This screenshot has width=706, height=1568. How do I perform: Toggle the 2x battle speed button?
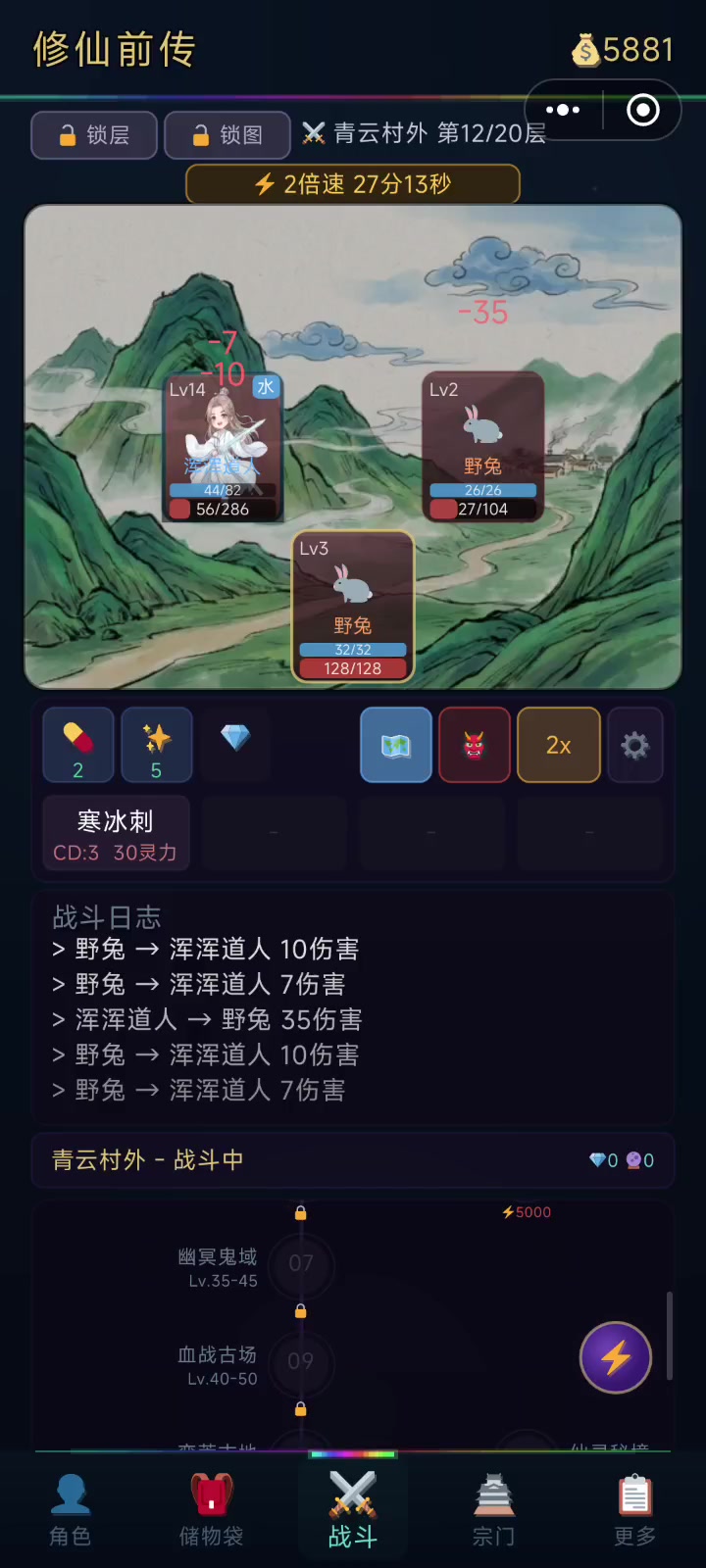click(559, 745)
